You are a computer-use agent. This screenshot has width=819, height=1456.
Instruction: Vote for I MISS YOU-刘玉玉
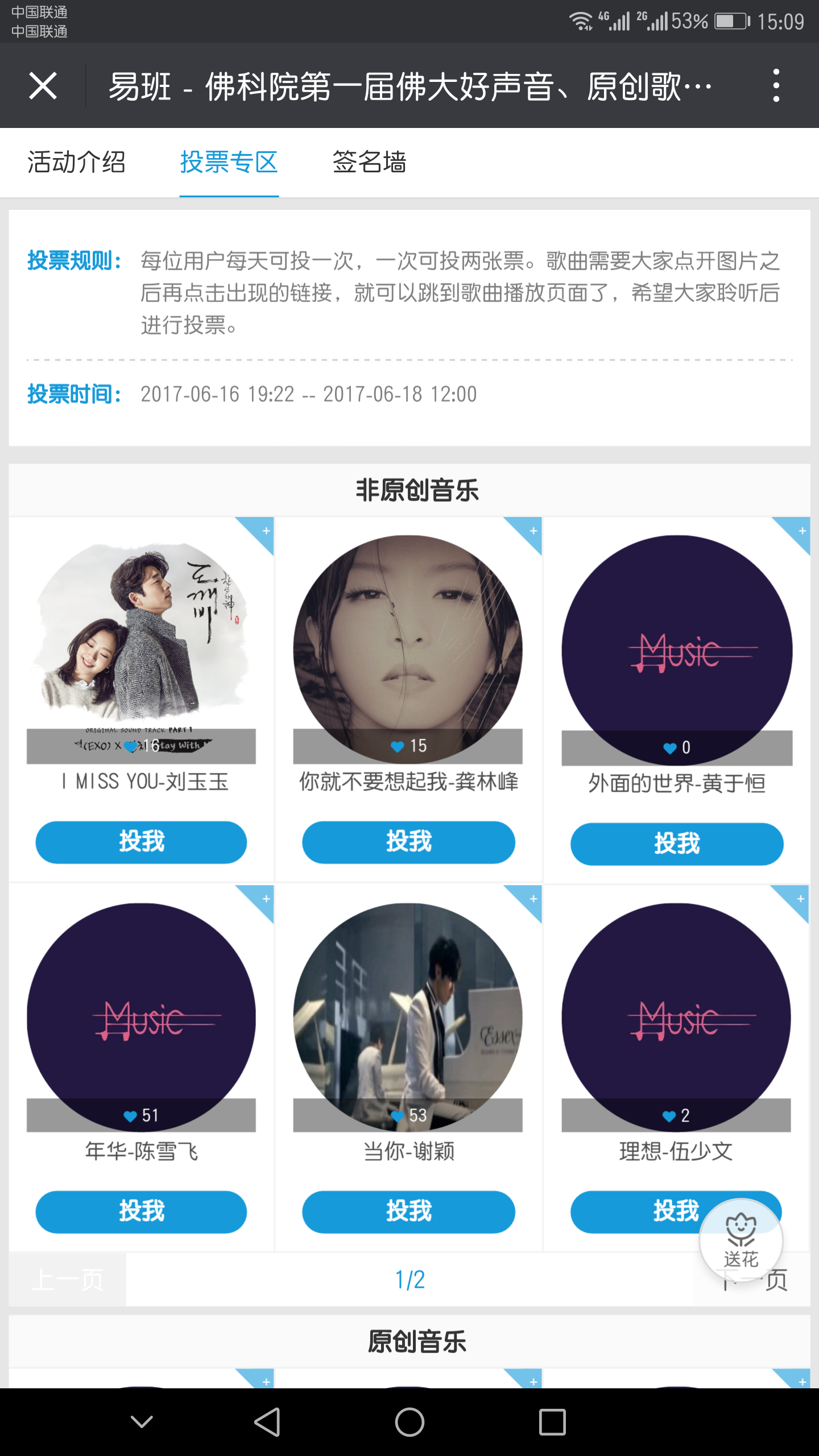[141, 842]
